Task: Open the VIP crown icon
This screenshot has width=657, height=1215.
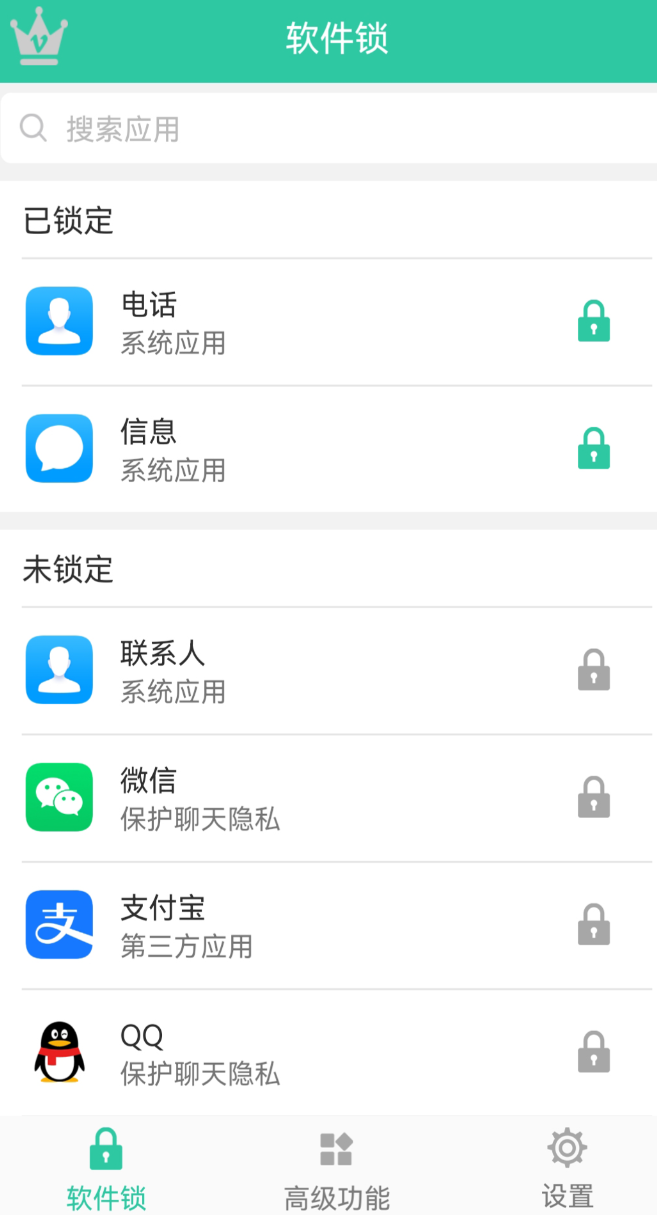Action: (39, 37)
